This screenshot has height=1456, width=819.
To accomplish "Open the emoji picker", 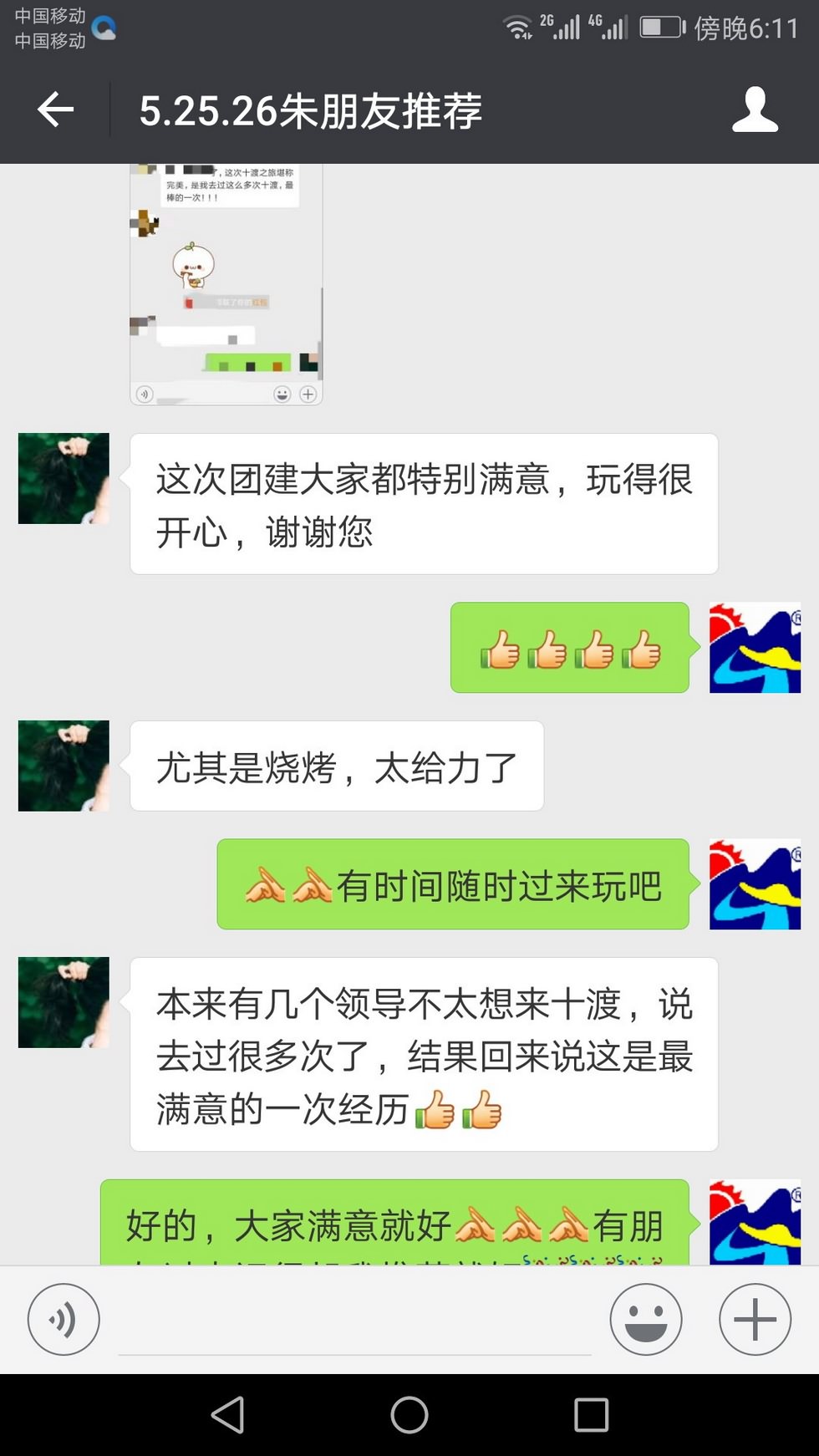I will point(645,1319).
